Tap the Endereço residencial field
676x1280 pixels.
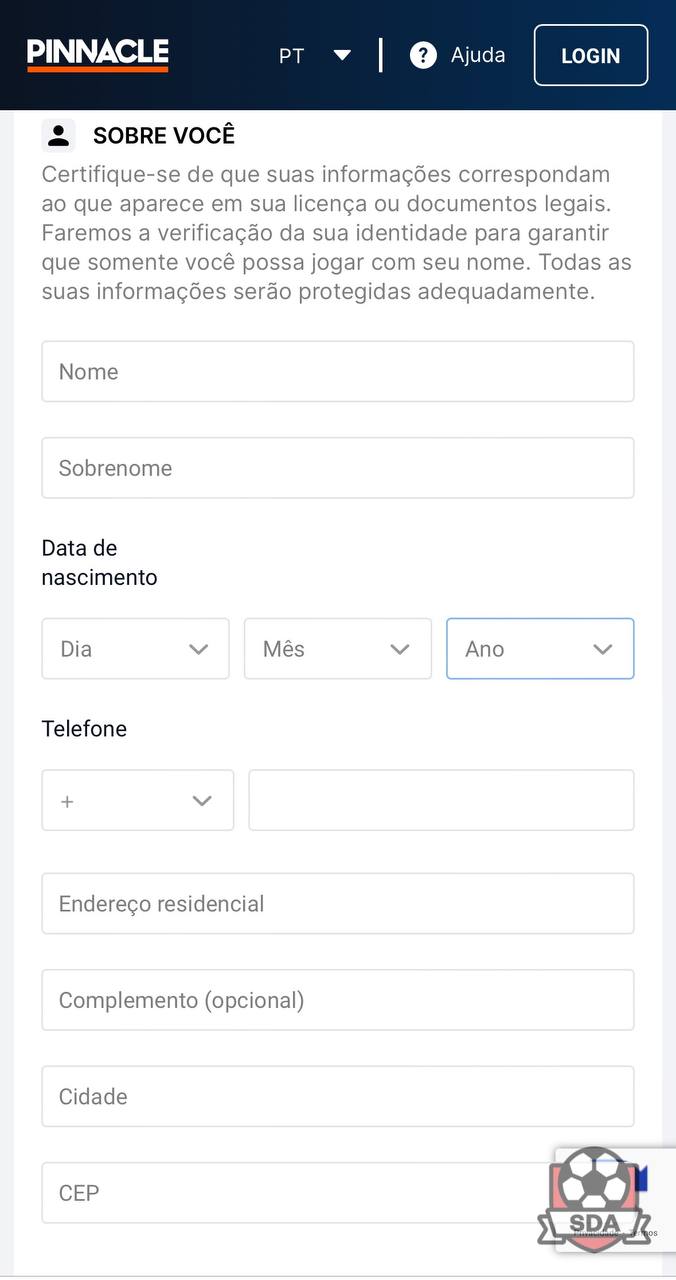tap(338, 904)
